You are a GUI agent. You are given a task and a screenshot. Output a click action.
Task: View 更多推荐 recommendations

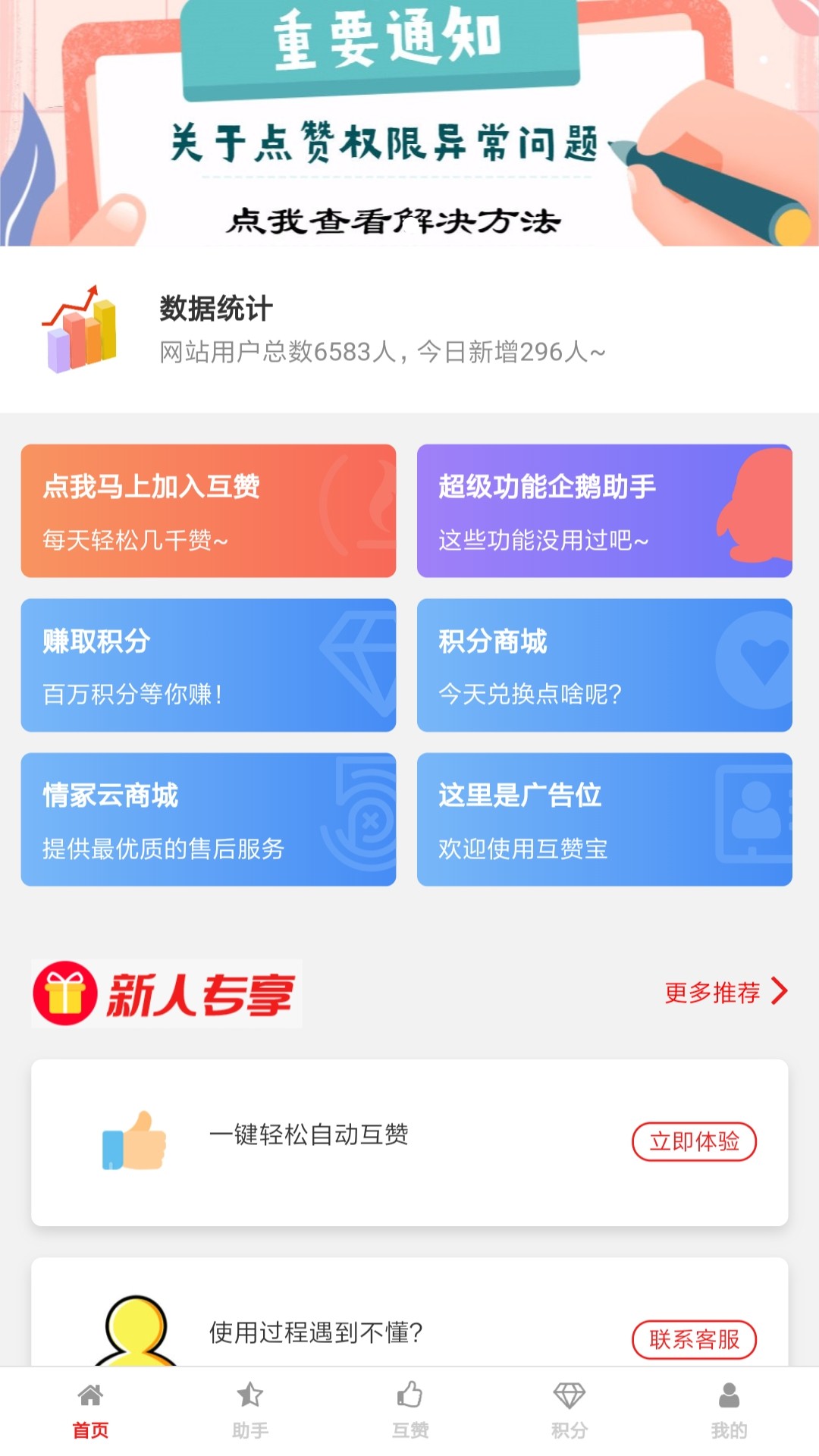(726, 992)
